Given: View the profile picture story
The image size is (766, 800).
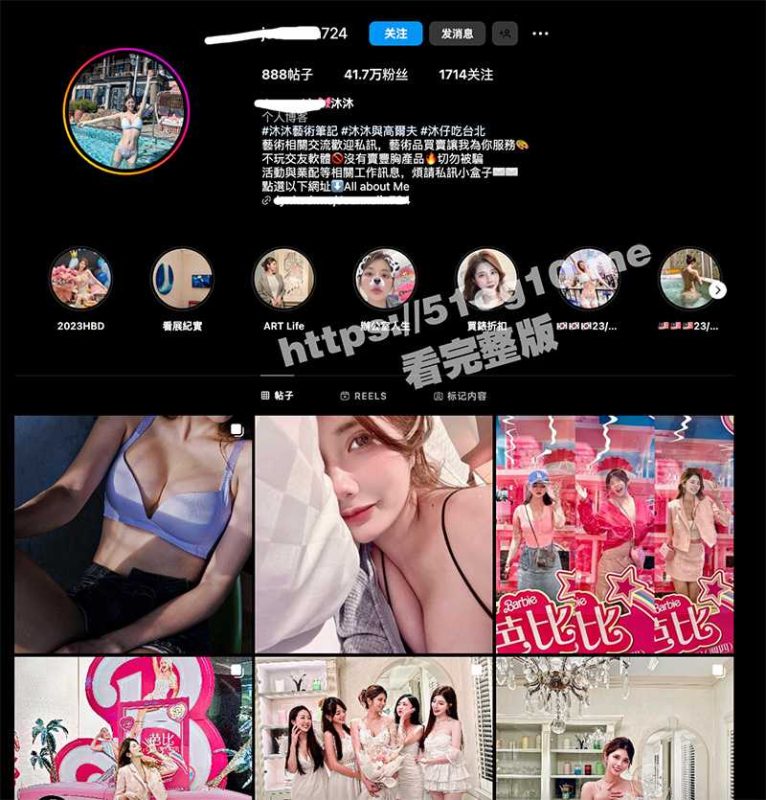Looking at the screenshot, I should (x=126, y=111).
